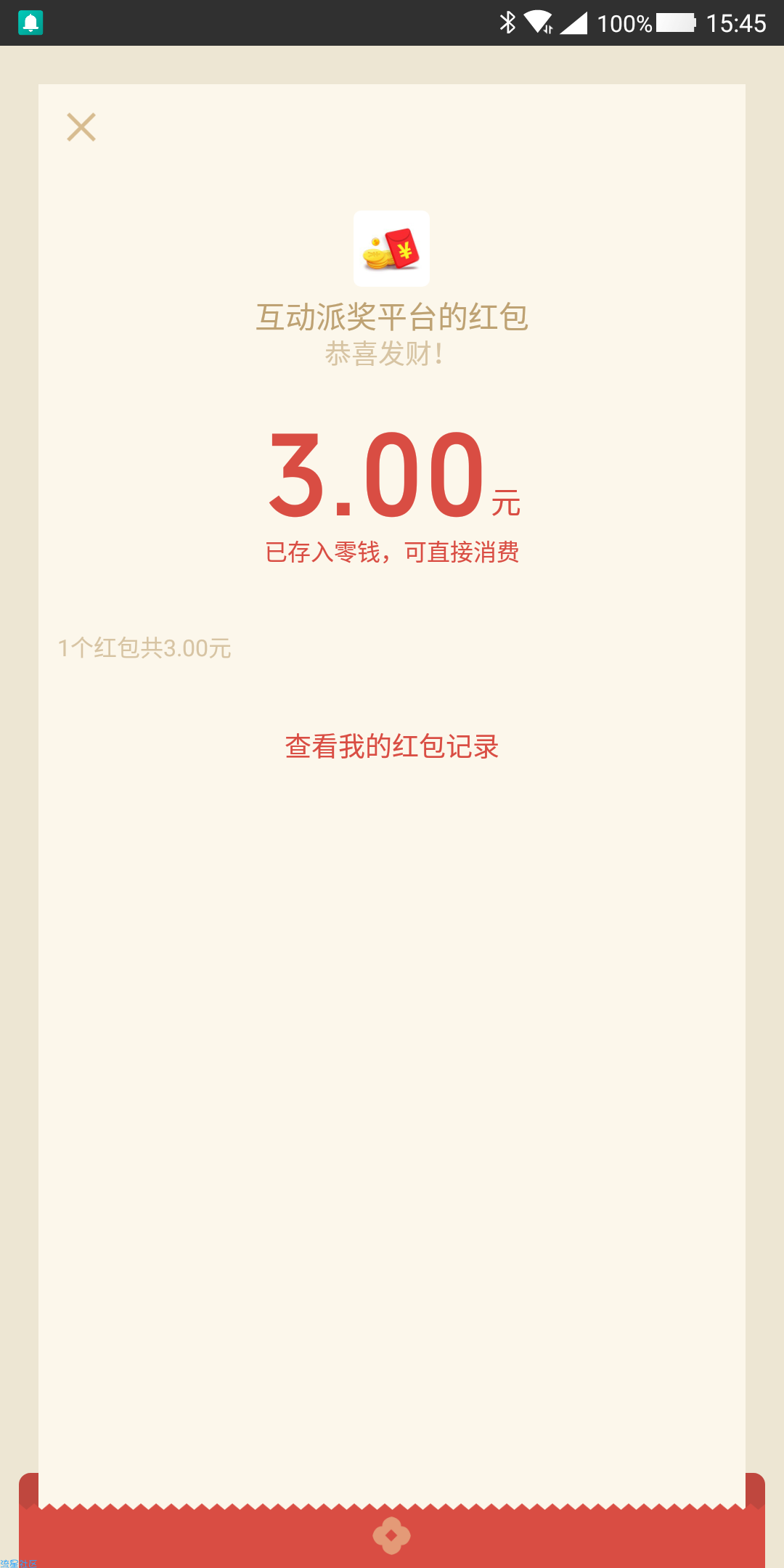Screen dimensions: 784x1568
Task: Close the red packet details window
Action: 81,127
